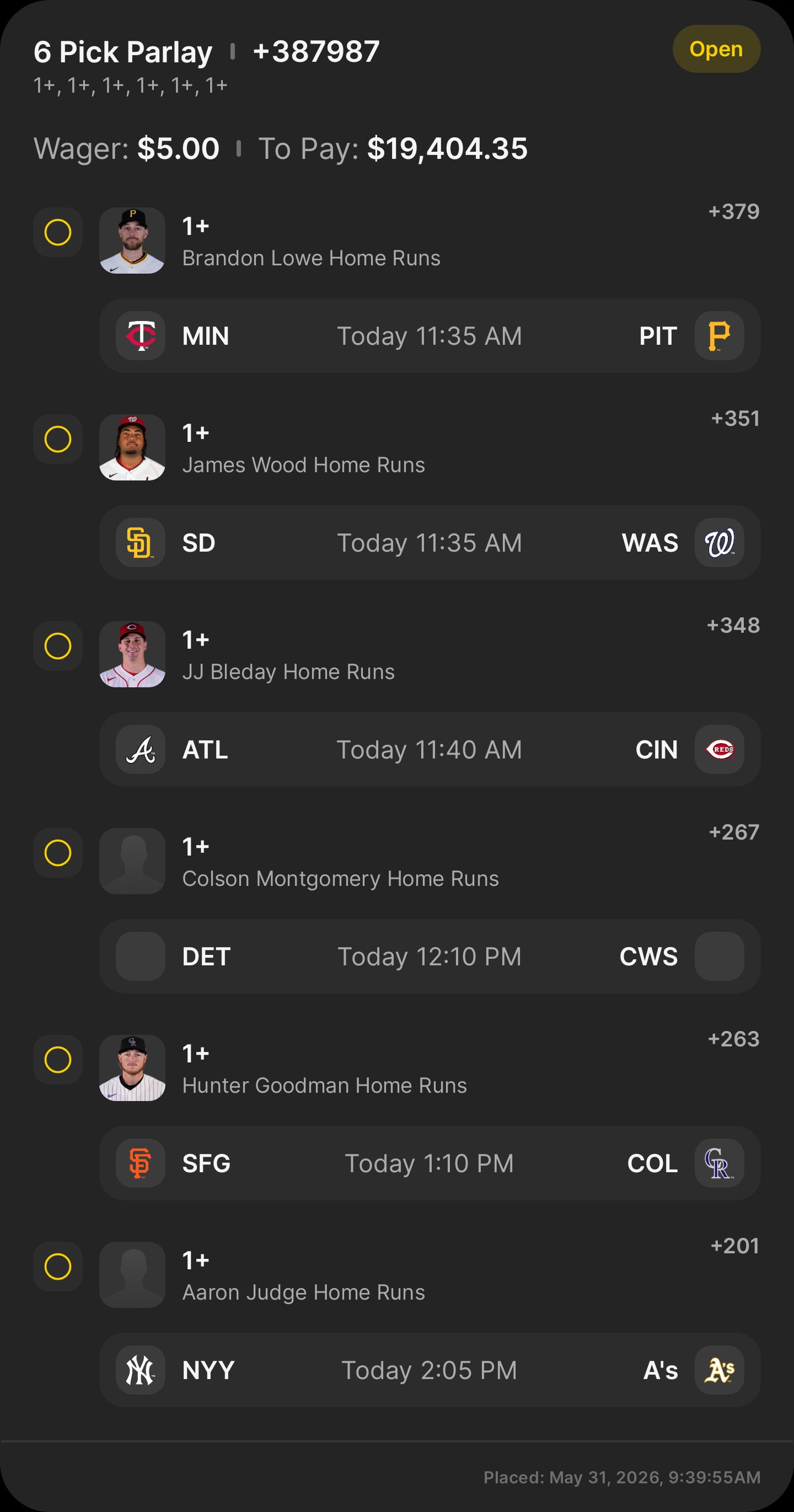This screenshot has height=1512, width=794.
Task: Open the SD vs WAS game row
Action: pyautogui.click(x=430, y=542)
